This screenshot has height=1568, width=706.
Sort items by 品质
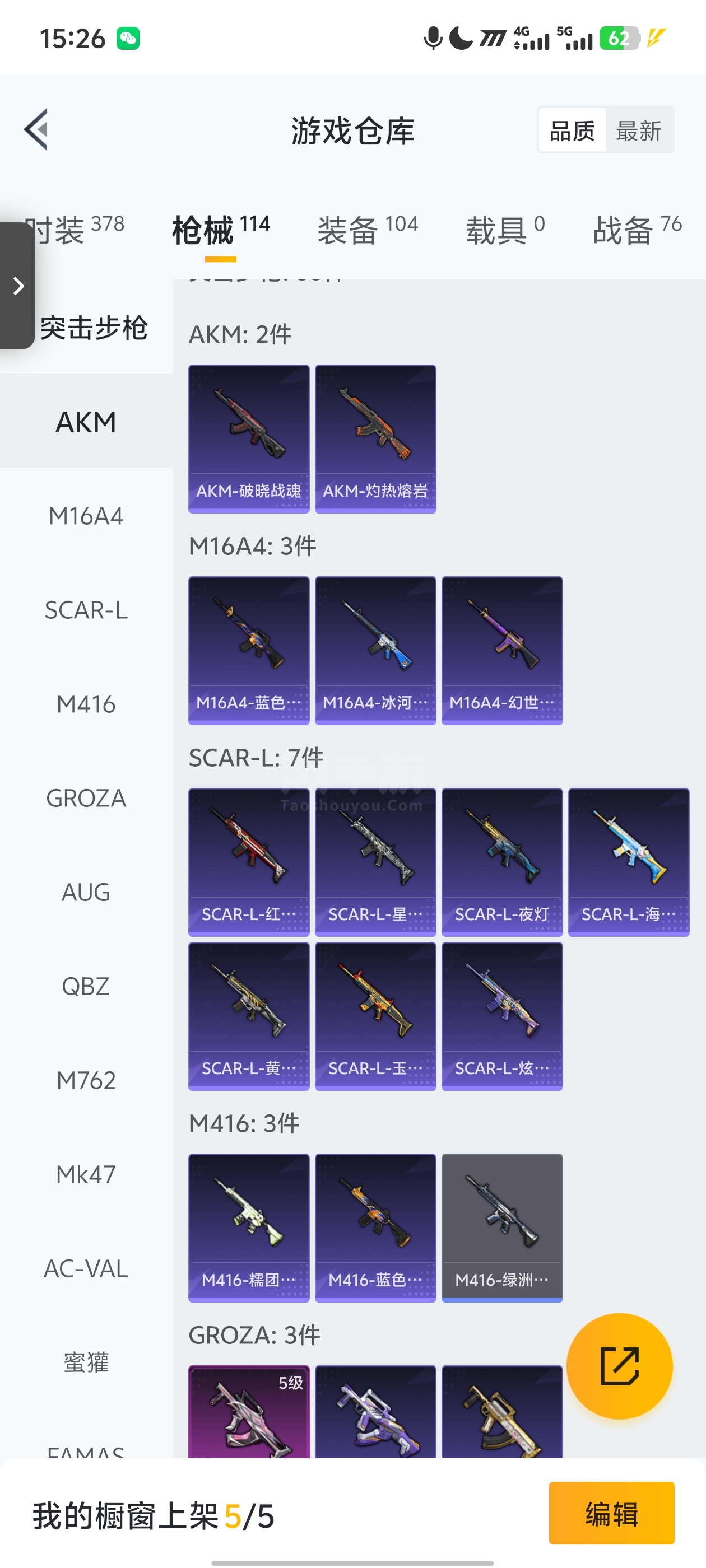pos(572,130)
